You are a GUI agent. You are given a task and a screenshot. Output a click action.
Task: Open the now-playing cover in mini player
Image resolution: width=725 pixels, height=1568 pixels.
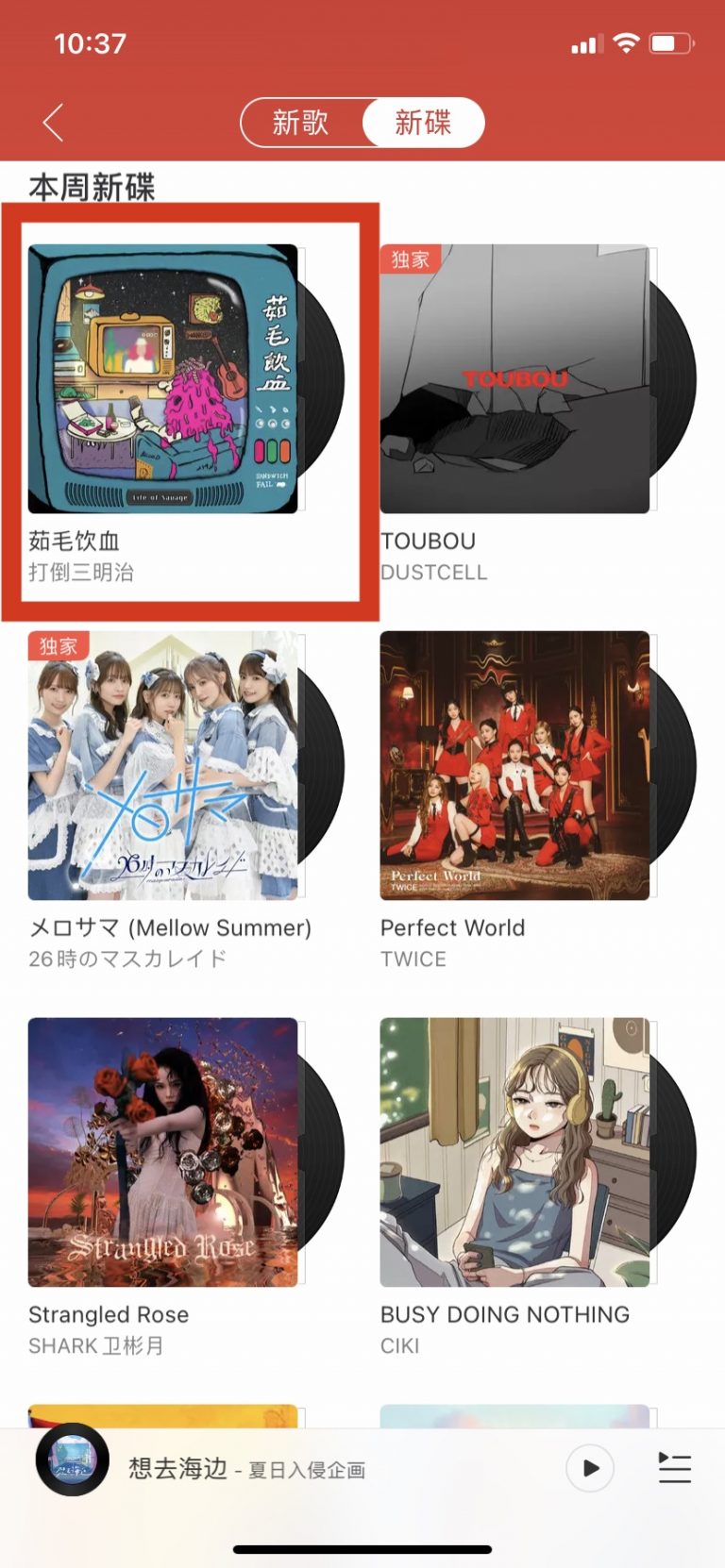[73, 1460]
